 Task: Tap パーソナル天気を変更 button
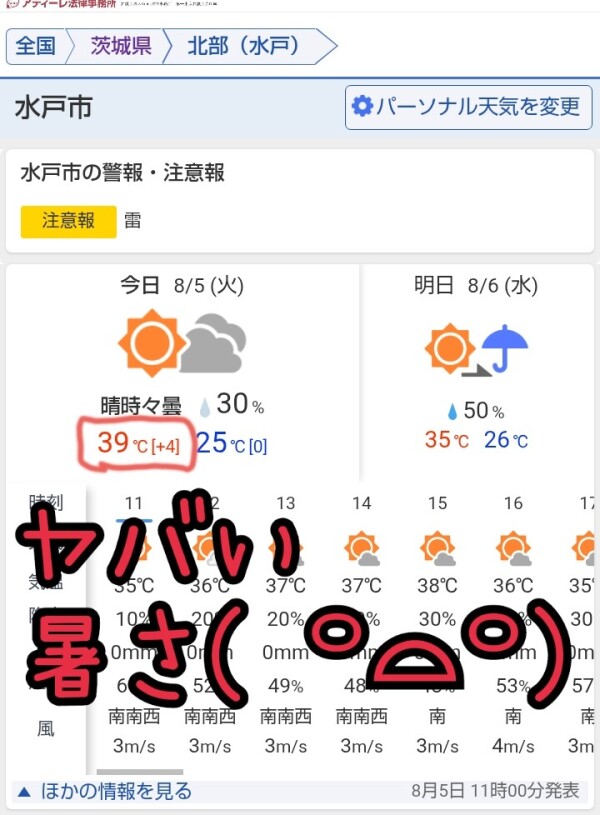coord(468,107)
